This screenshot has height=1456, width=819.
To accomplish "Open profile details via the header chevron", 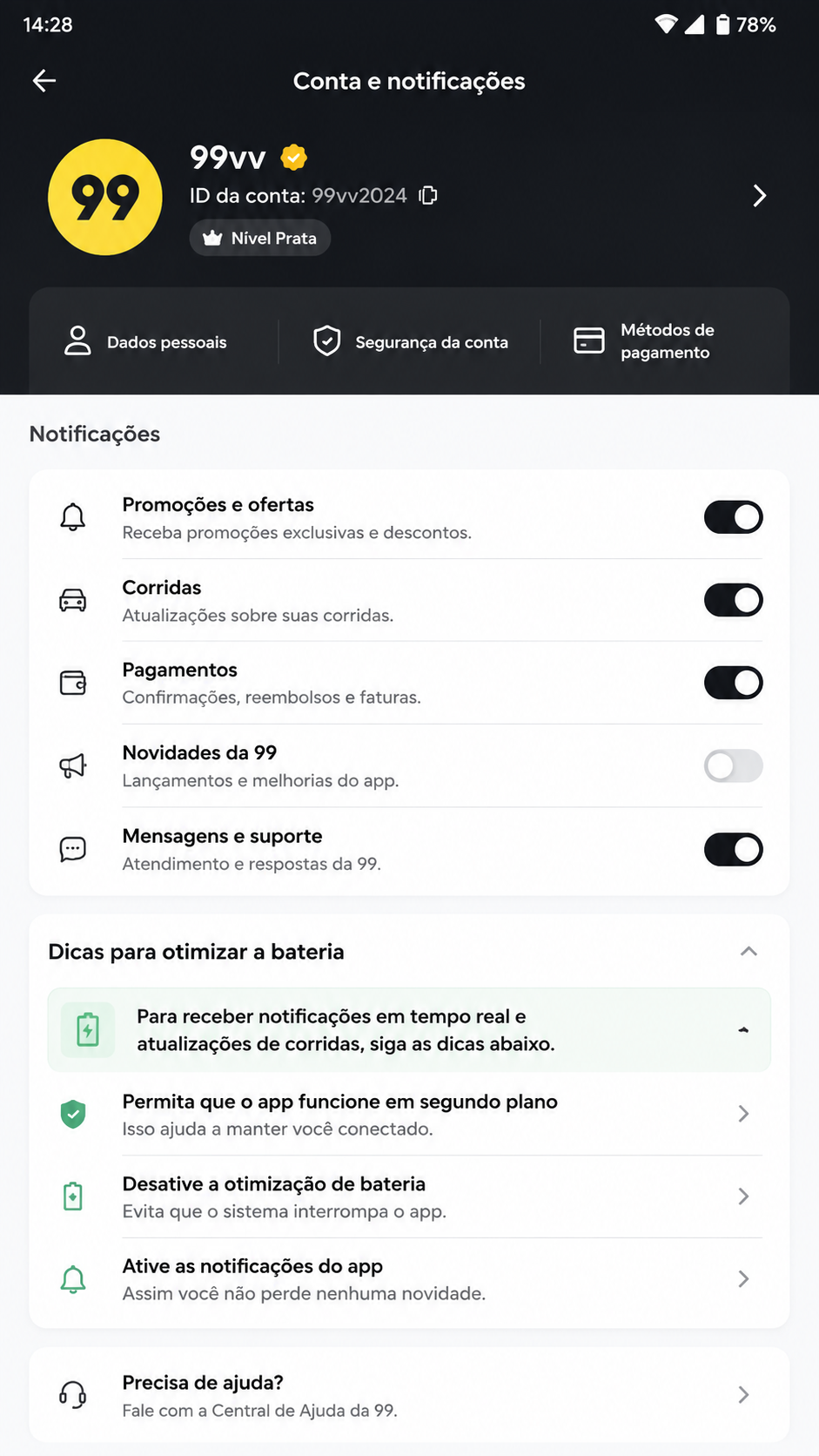I will coord(759,196).
